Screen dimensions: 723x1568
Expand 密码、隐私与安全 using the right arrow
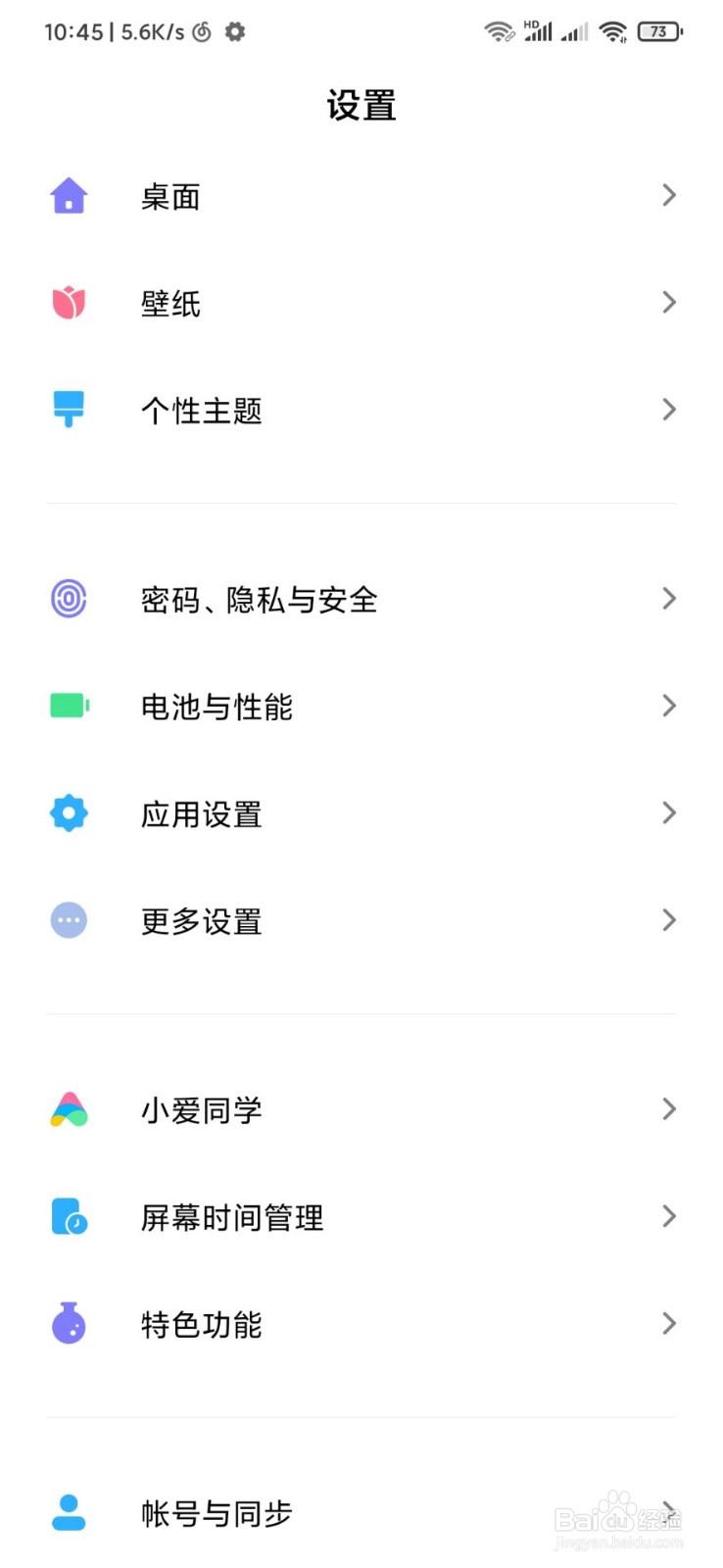(669, 599)
